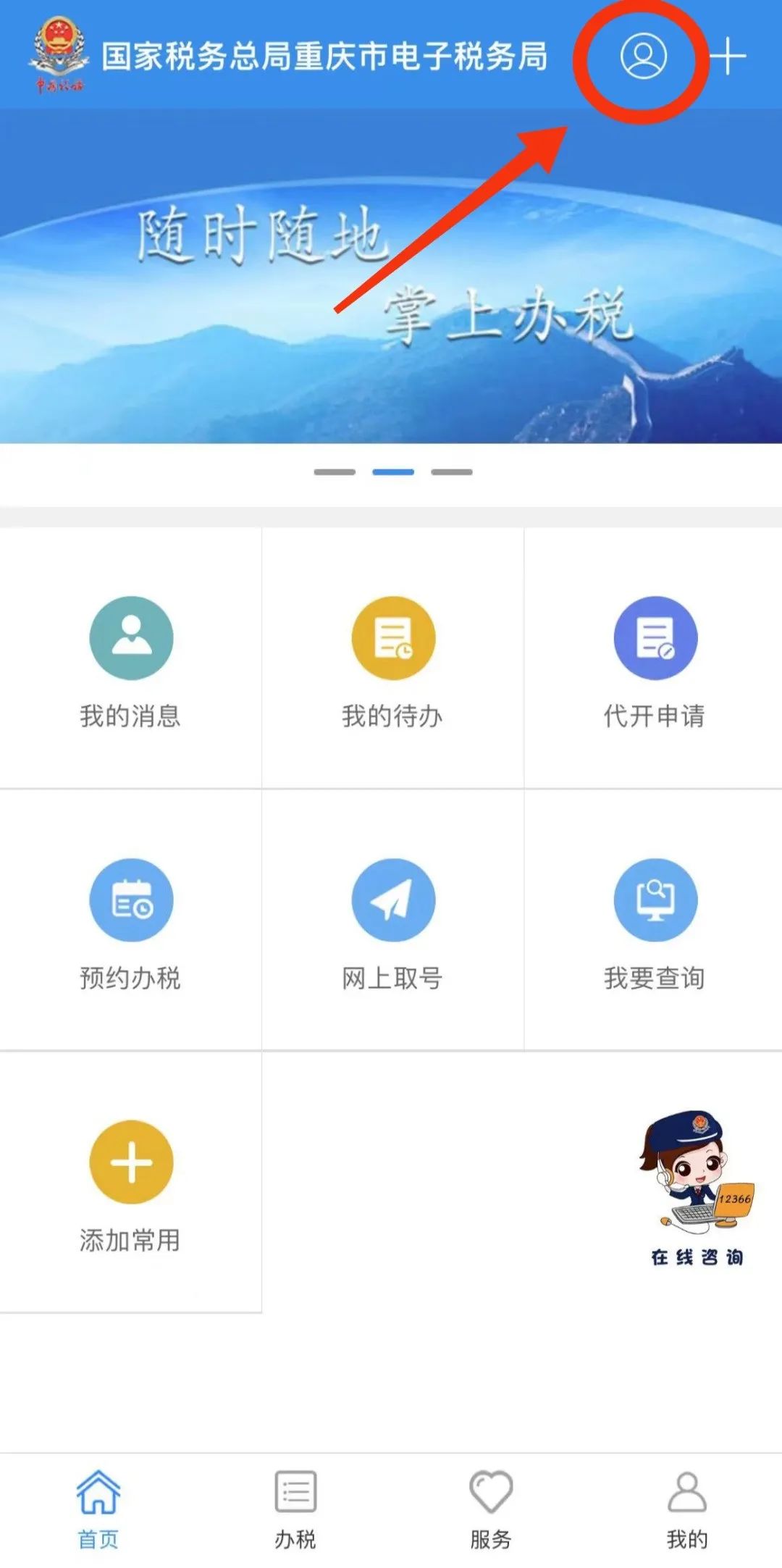Open 我要查询
The image size is (782, 1568).
click(655, 921)
